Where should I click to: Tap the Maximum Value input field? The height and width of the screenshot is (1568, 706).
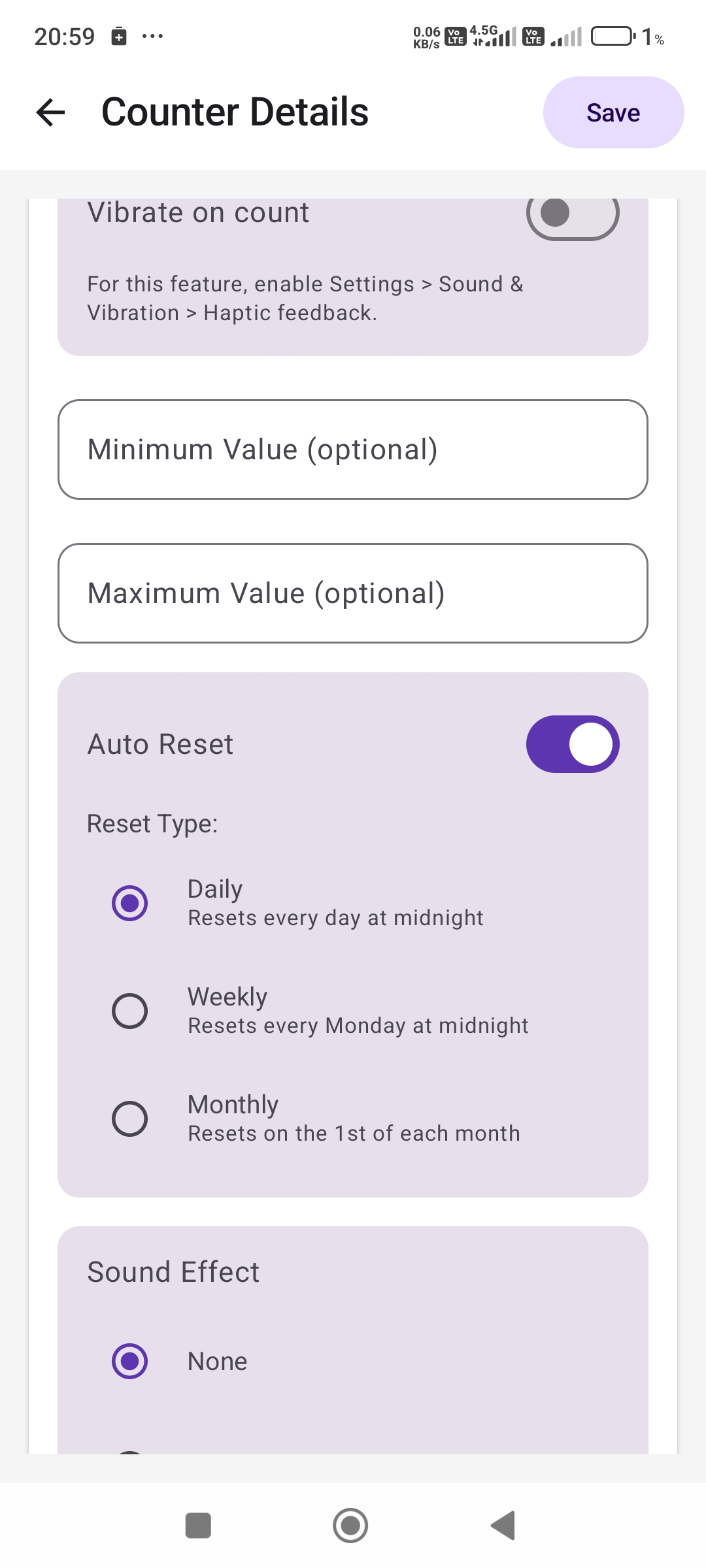tap(353, 593)
